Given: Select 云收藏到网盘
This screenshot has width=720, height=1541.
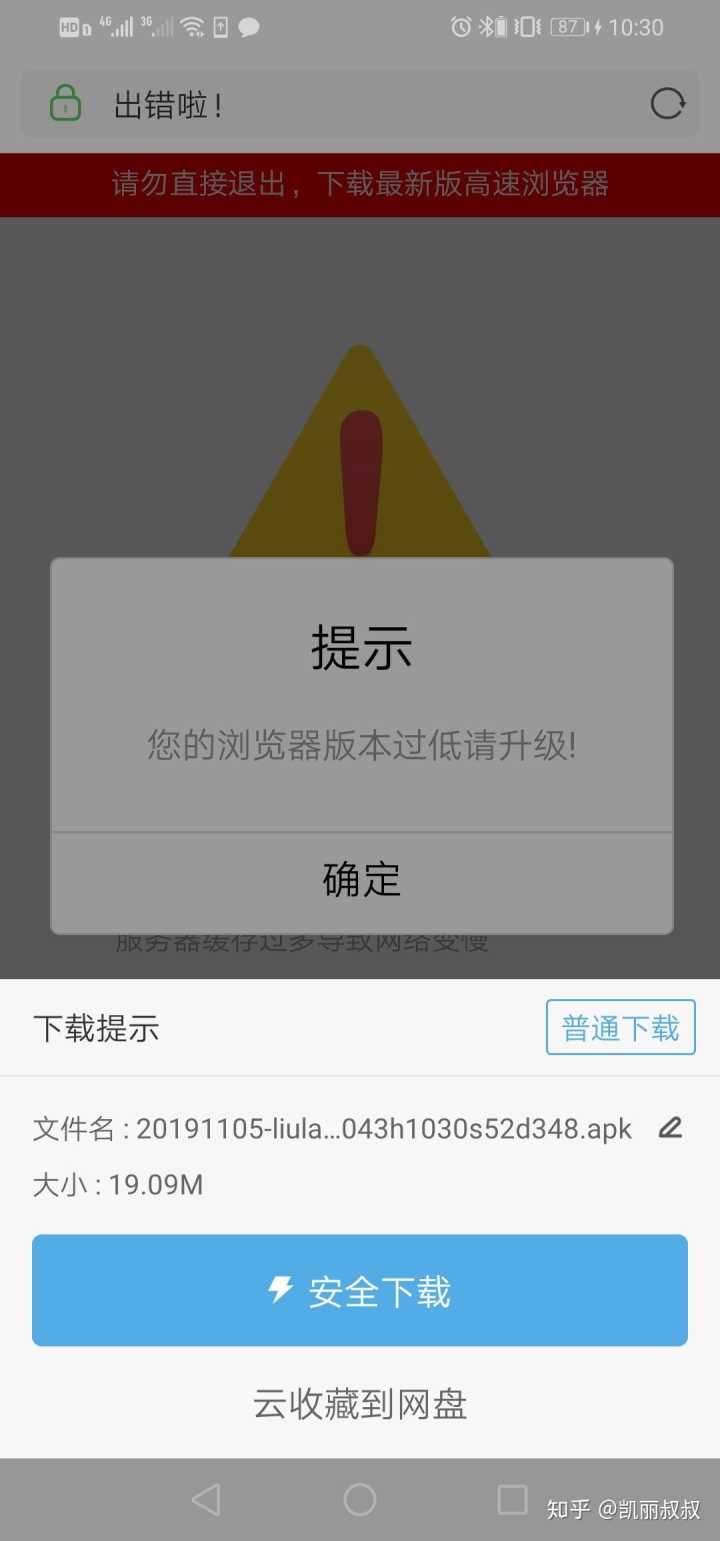Looking at the screenshot, I should [360, 1404].
